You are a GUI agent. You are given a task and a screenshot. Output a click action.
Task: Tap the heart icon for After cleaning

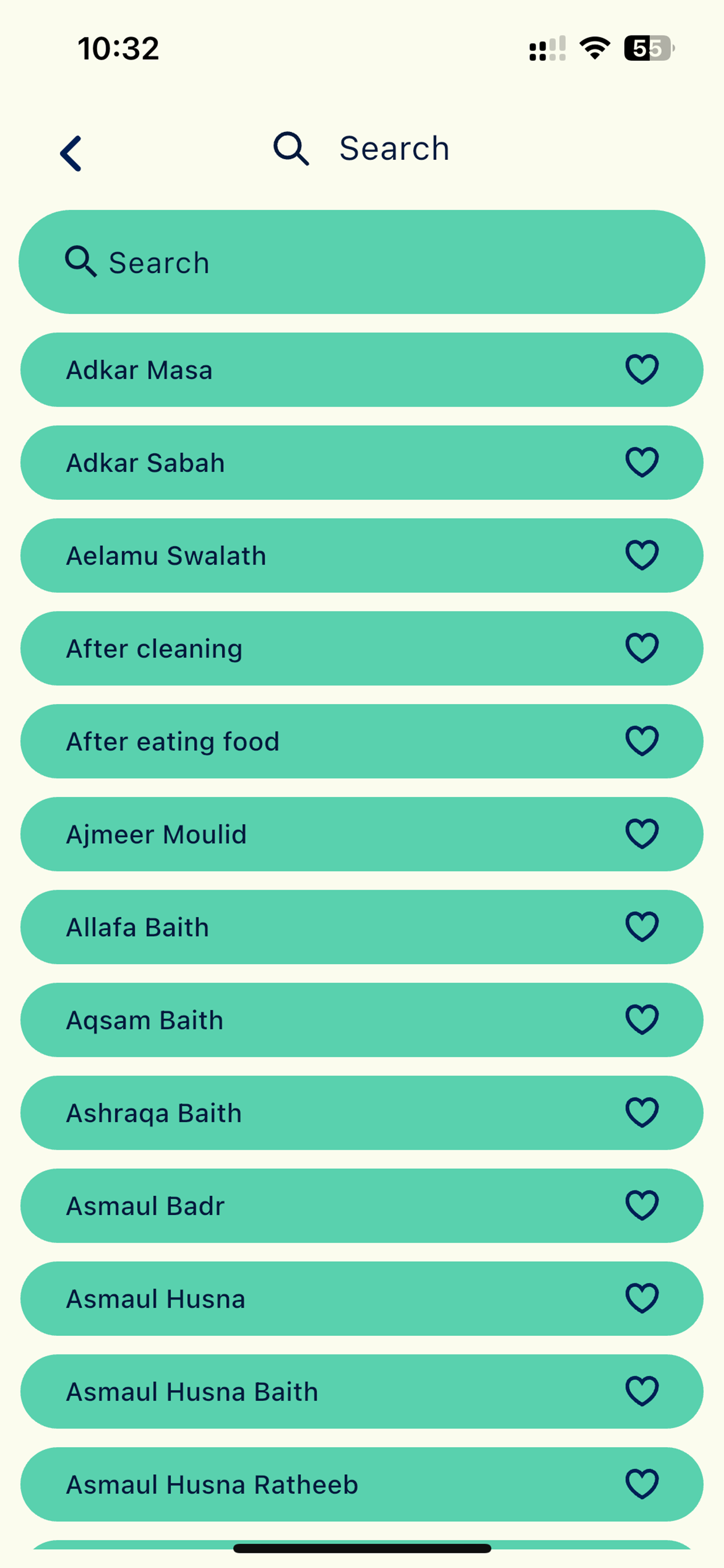click(x=643, y=647)
